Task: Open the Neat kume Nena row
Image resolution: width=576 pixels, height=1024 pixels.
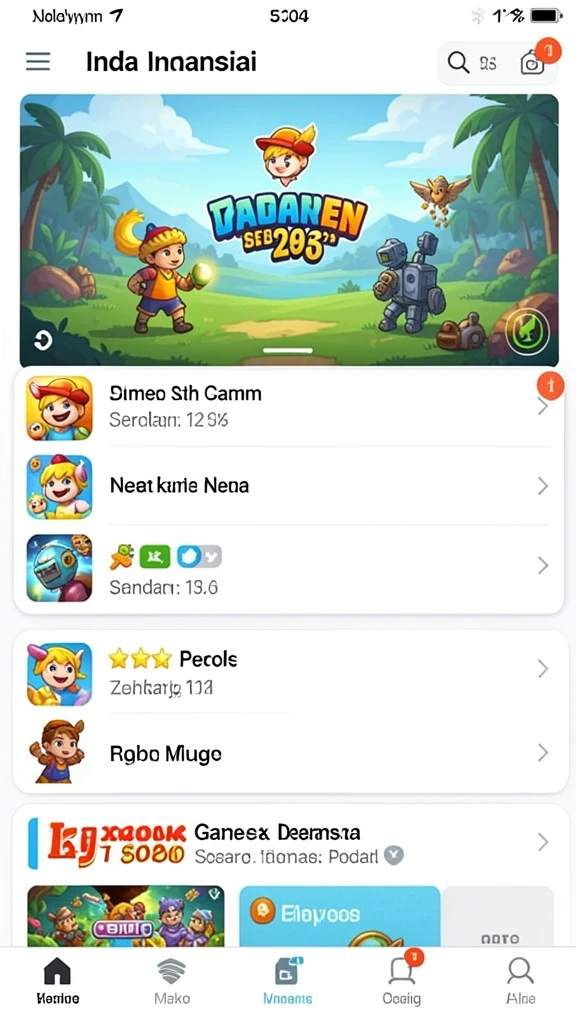Action: click(289, 486)
